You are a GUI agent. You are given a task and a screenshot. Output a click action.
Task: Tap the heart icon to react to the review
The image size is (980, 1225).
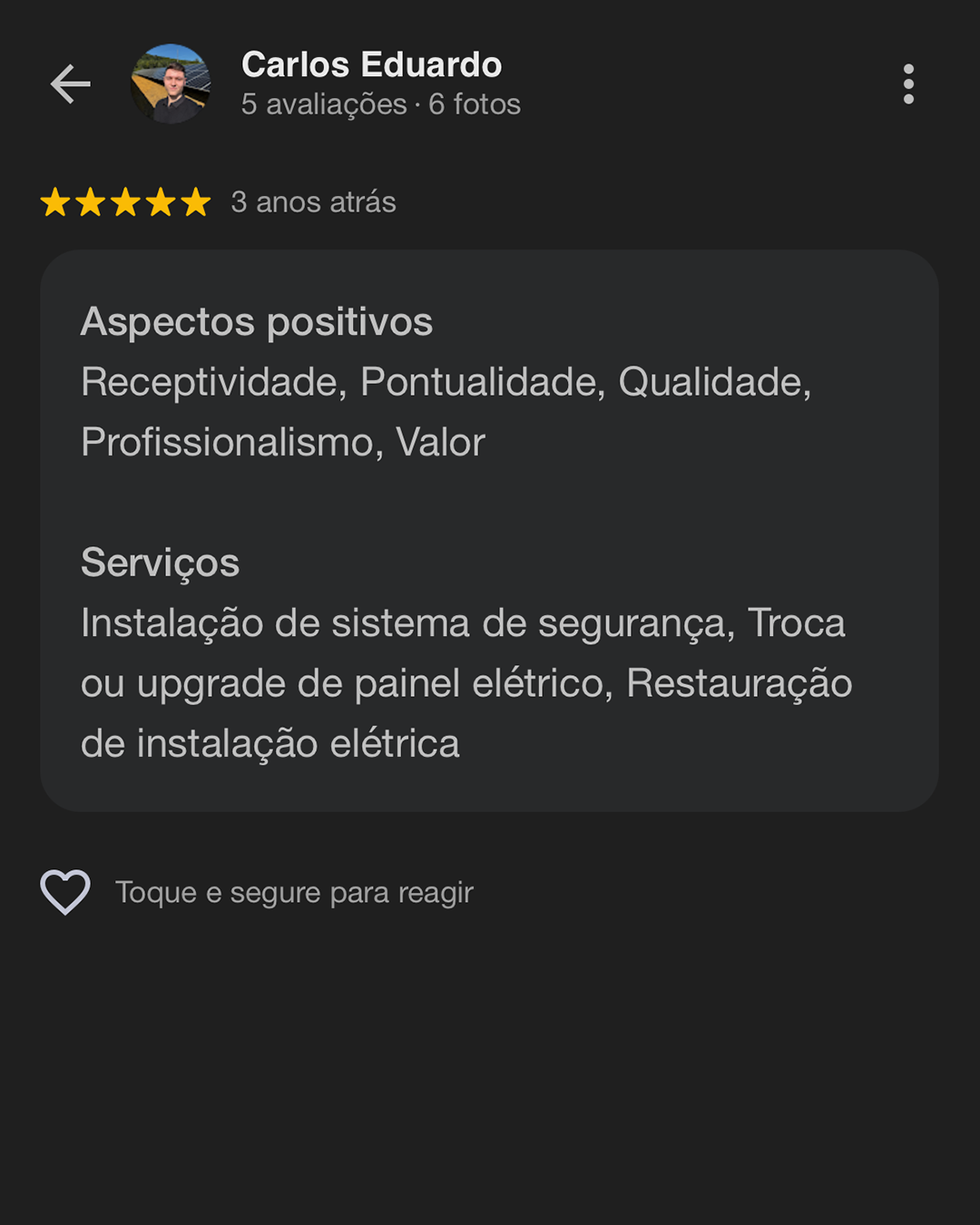(x=65, y=892)
